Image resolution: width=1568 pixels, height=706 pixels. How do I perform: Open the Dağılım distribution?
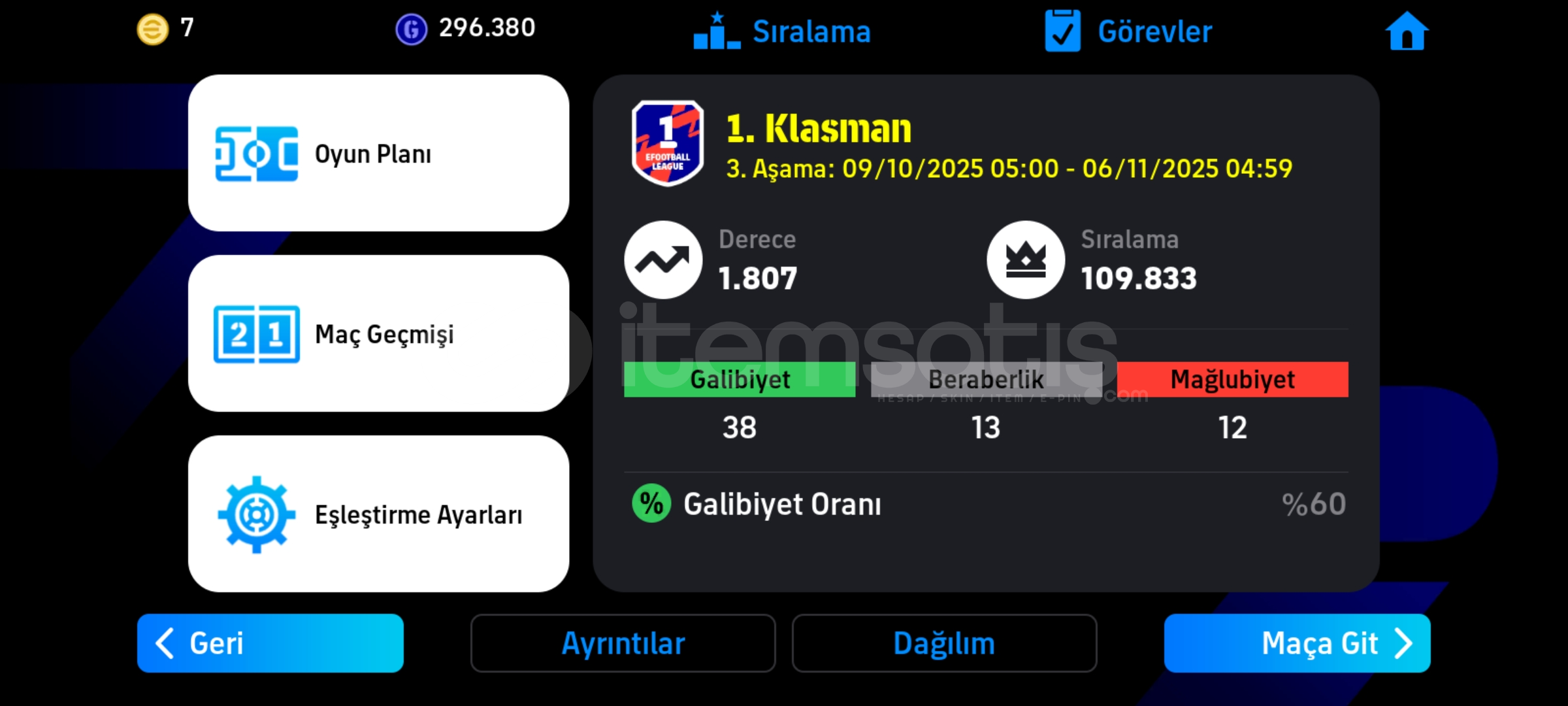[944, 643]
